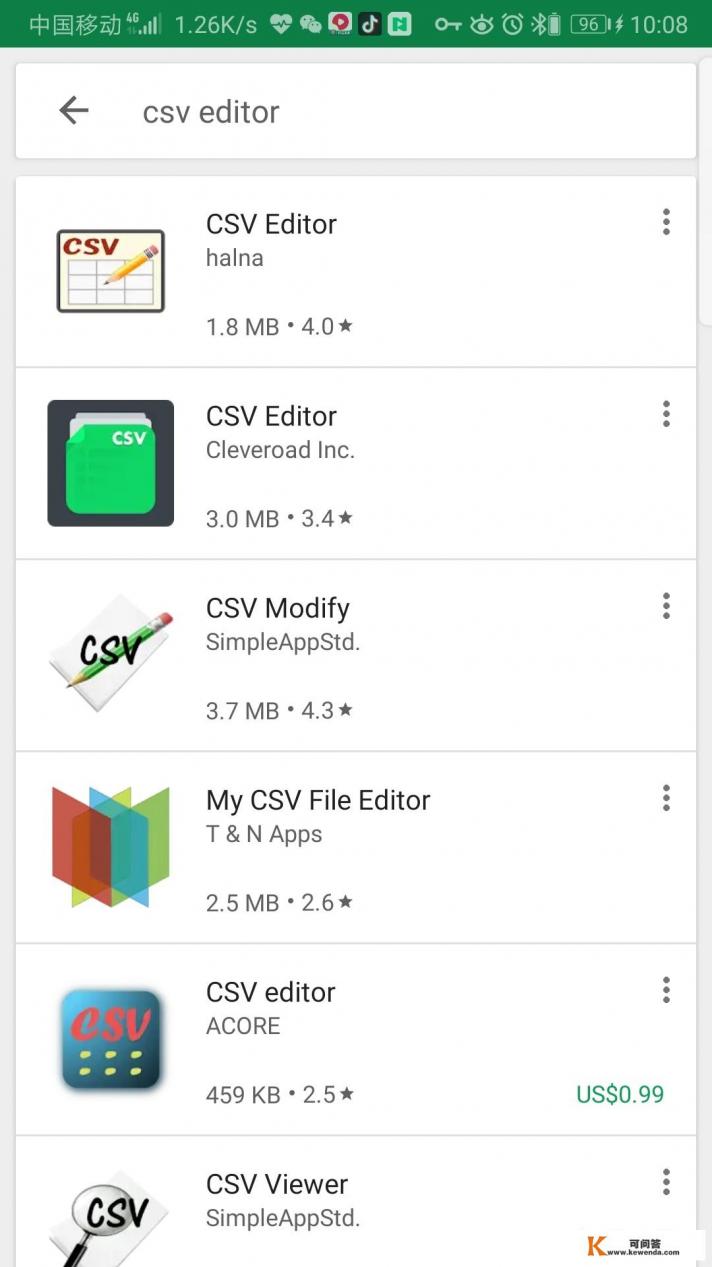712x1267 pixels.
Task: Show options for CSV Viewer
Action: click(x=666, y=1182)
